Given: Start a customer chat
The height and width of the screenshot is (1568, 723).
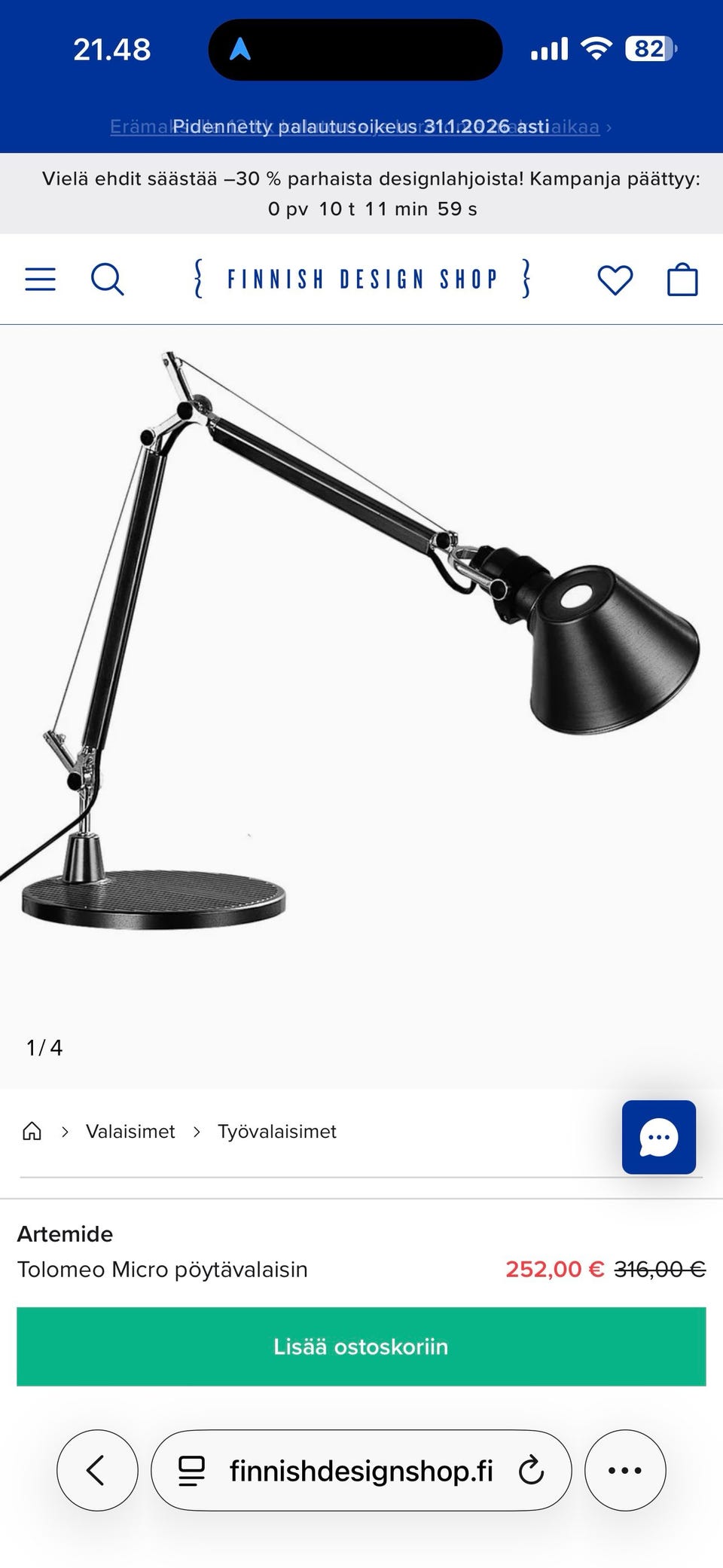Looking at the screenshot, I should 658,1137.
